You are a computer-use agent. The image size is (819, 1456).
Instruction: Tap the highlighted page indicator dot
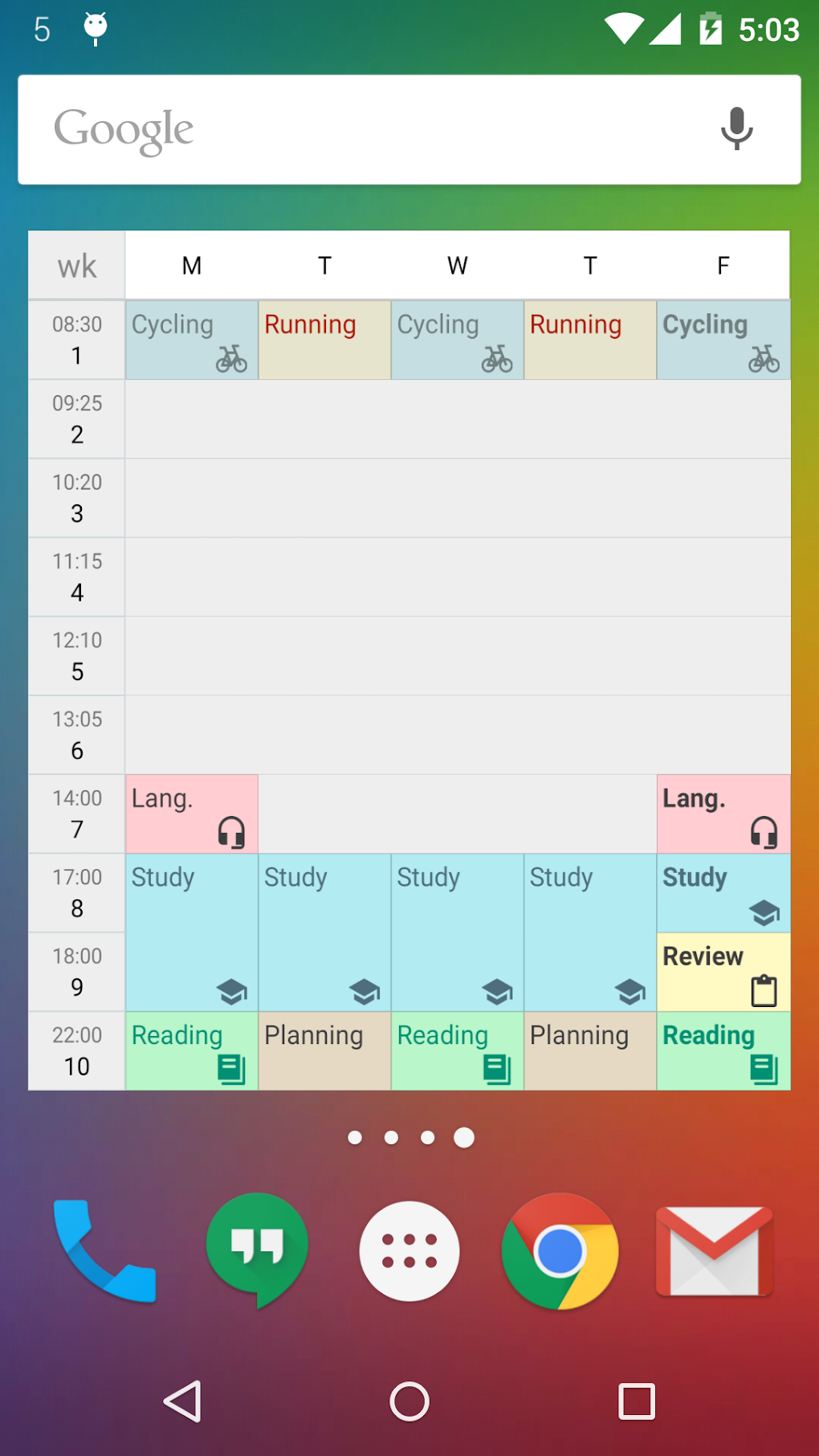pos(463,1137)
